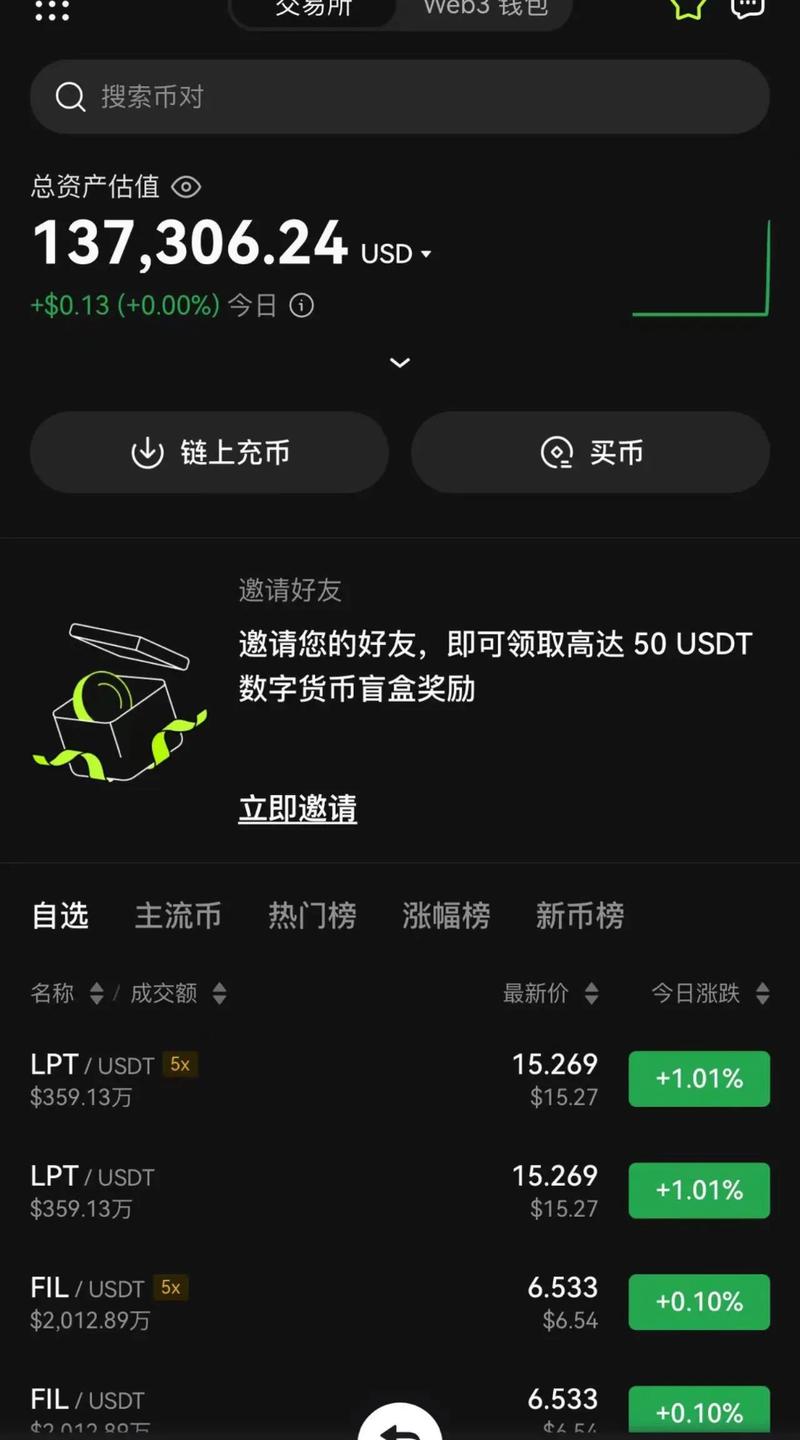Tap the +1.01% change button for LPT
Screen dimensions: 800x1440
(x=699, y=1078)
